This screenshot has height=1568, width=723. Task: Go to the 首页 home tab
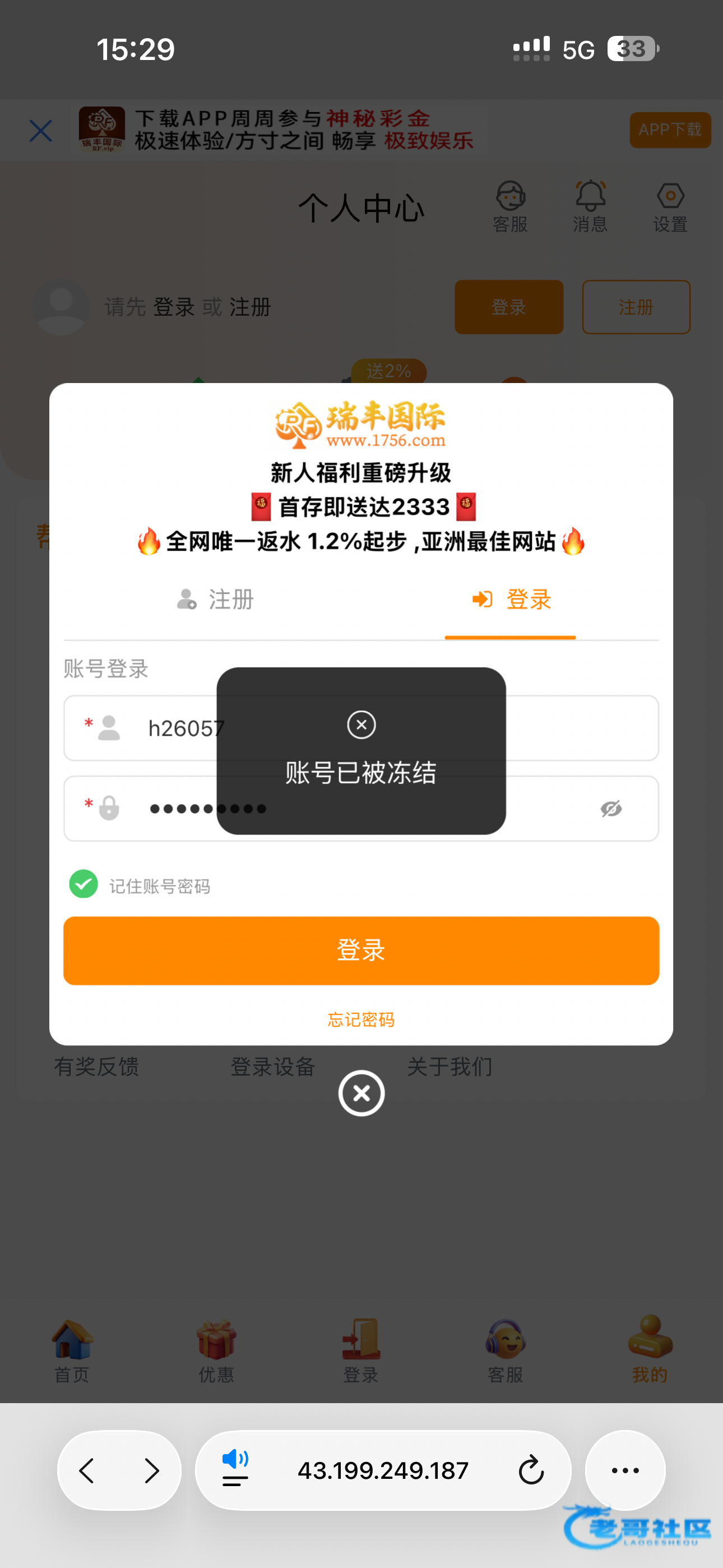(72, 1349)
